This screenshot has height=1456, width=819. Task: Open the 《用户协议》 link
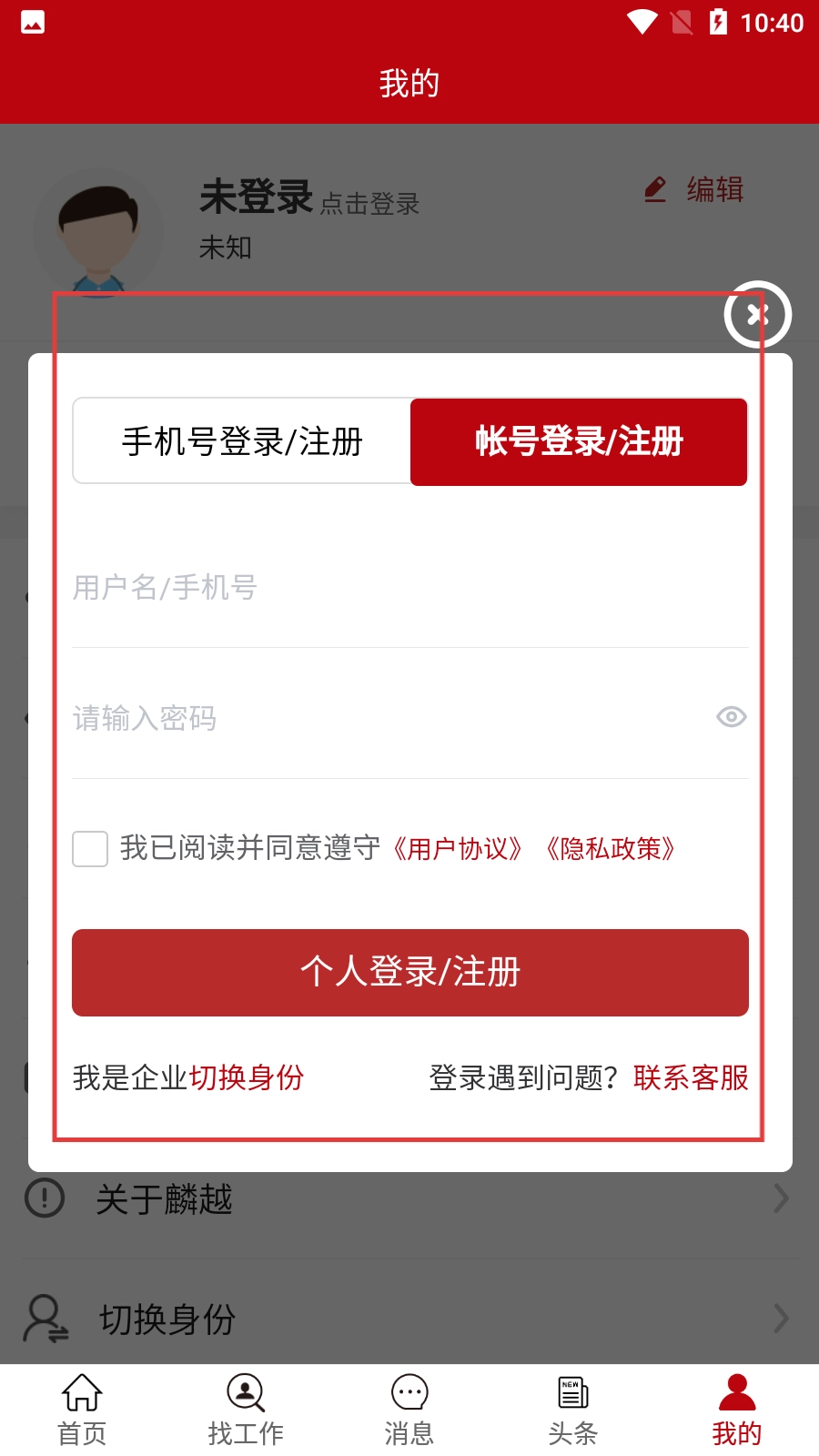(x=458, y=849)
